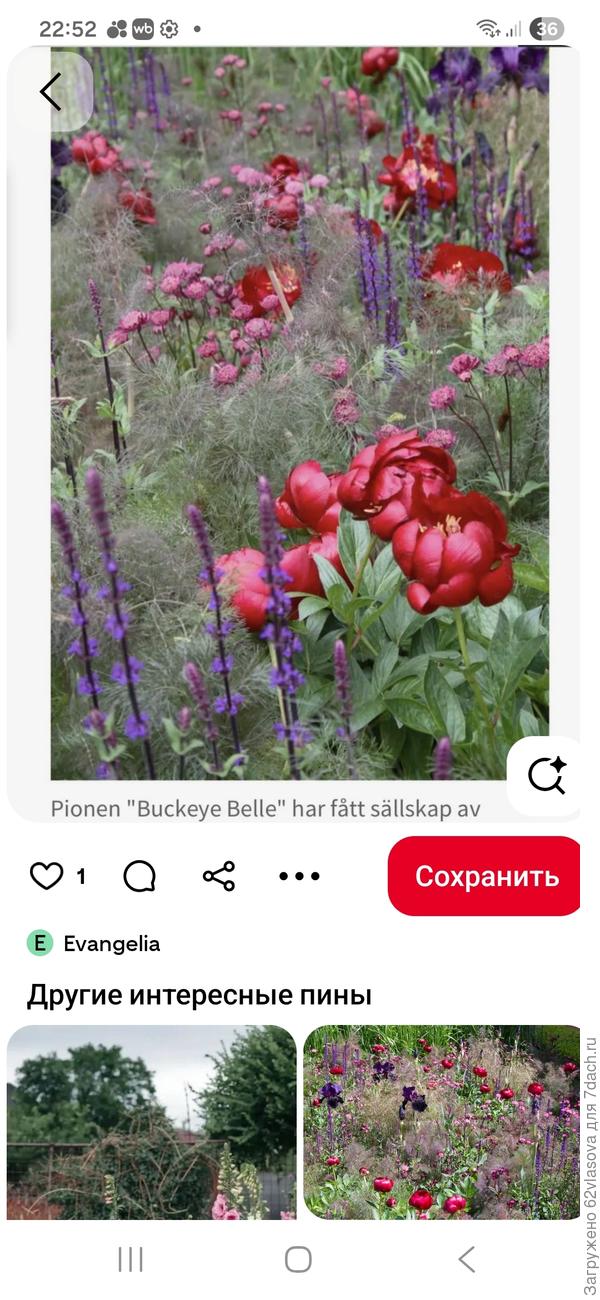Open the comments bubble
Viewport: 600px width, 1300px height.
pos(139,876)
